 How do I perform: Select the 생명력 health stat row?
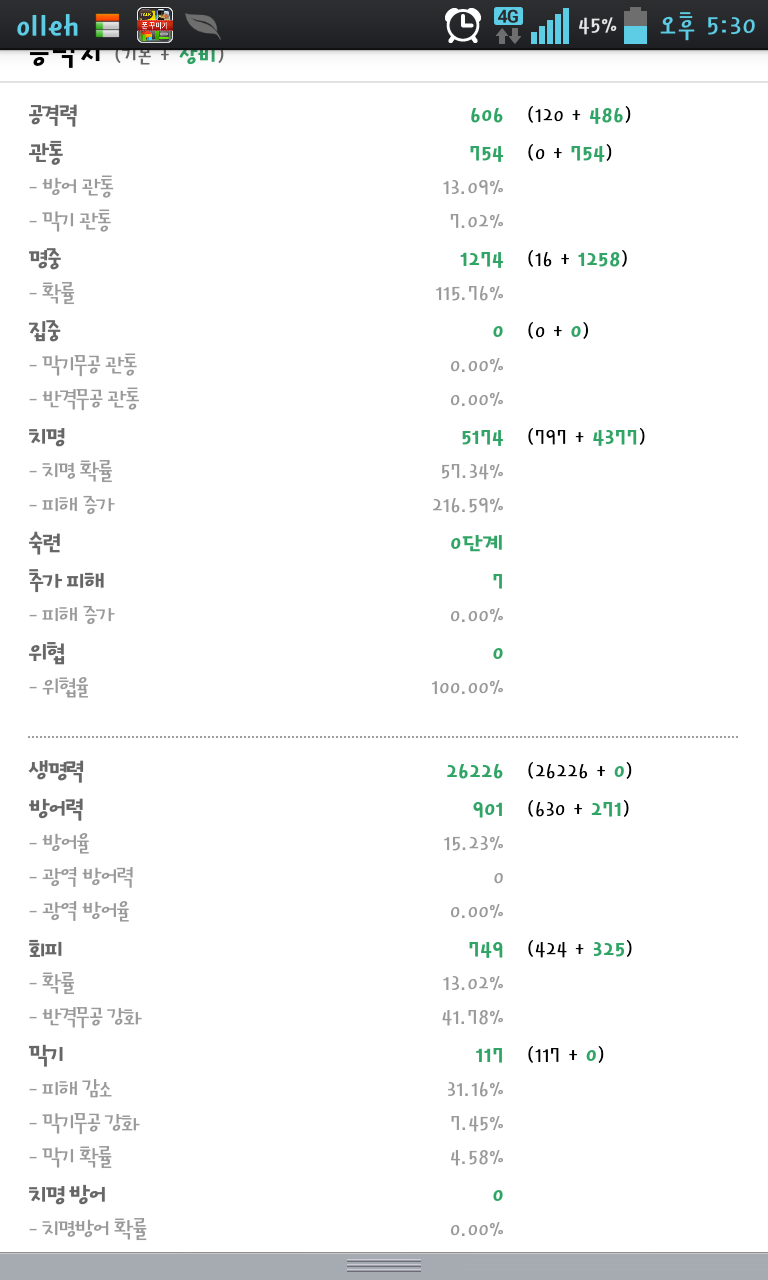tap(55, 770)
